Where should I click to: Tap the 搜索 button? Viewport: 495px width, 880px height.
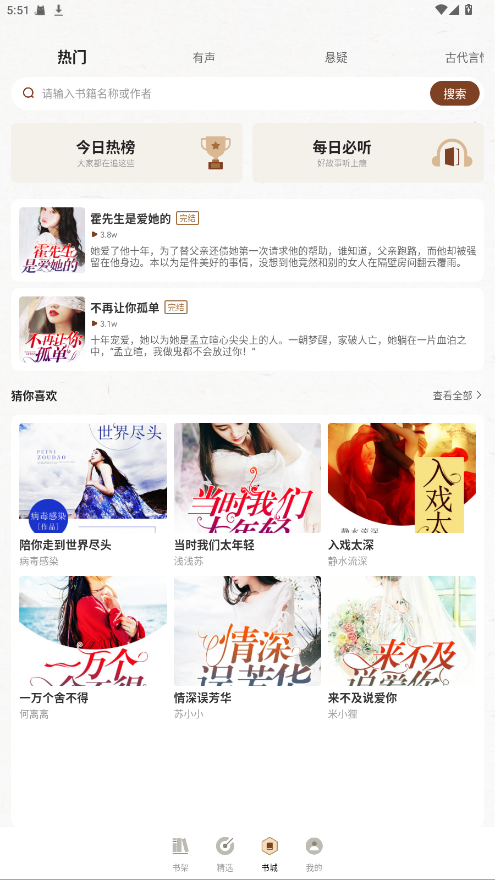(455, 93)
